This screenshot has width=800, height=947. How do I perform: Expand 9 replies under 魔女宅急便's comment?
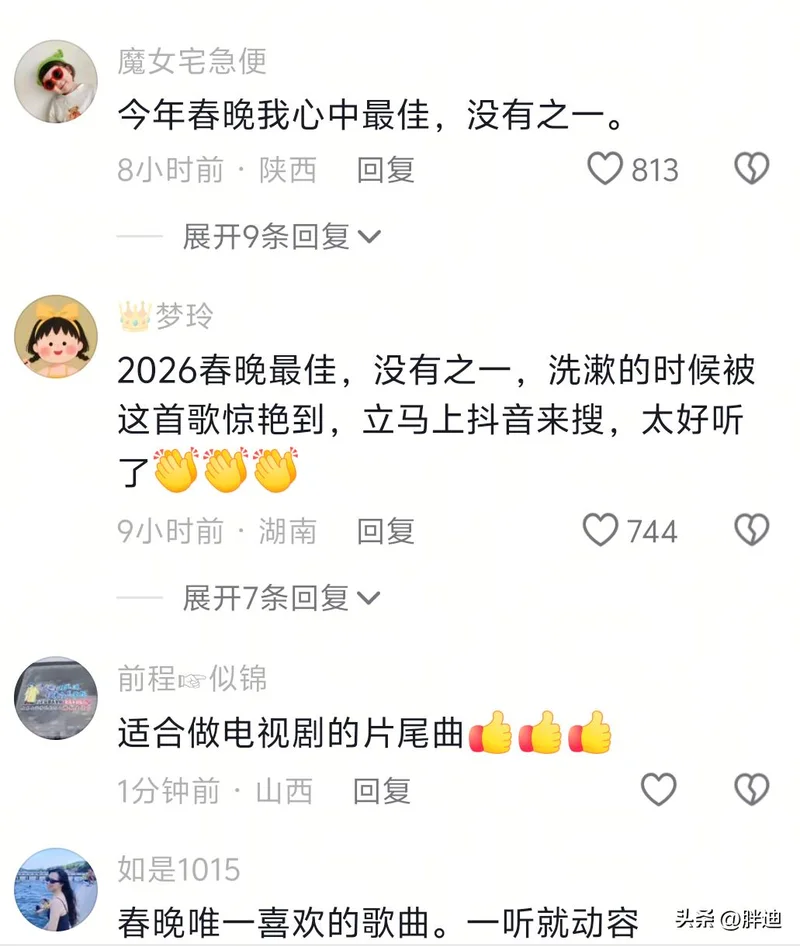(x=281, y=237)
